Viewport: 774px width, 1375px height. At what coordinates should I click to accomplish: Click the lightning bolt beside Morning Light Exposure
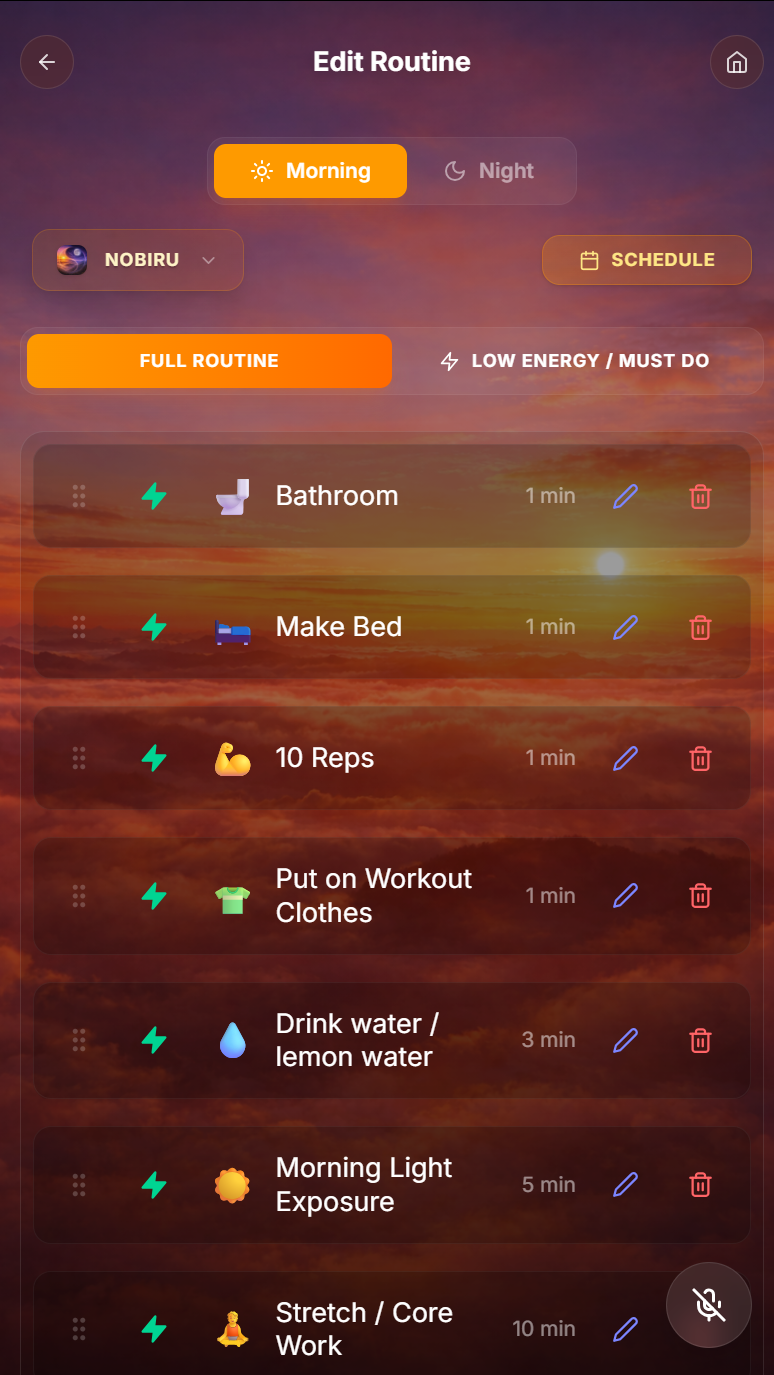(x=154, y=1185)
